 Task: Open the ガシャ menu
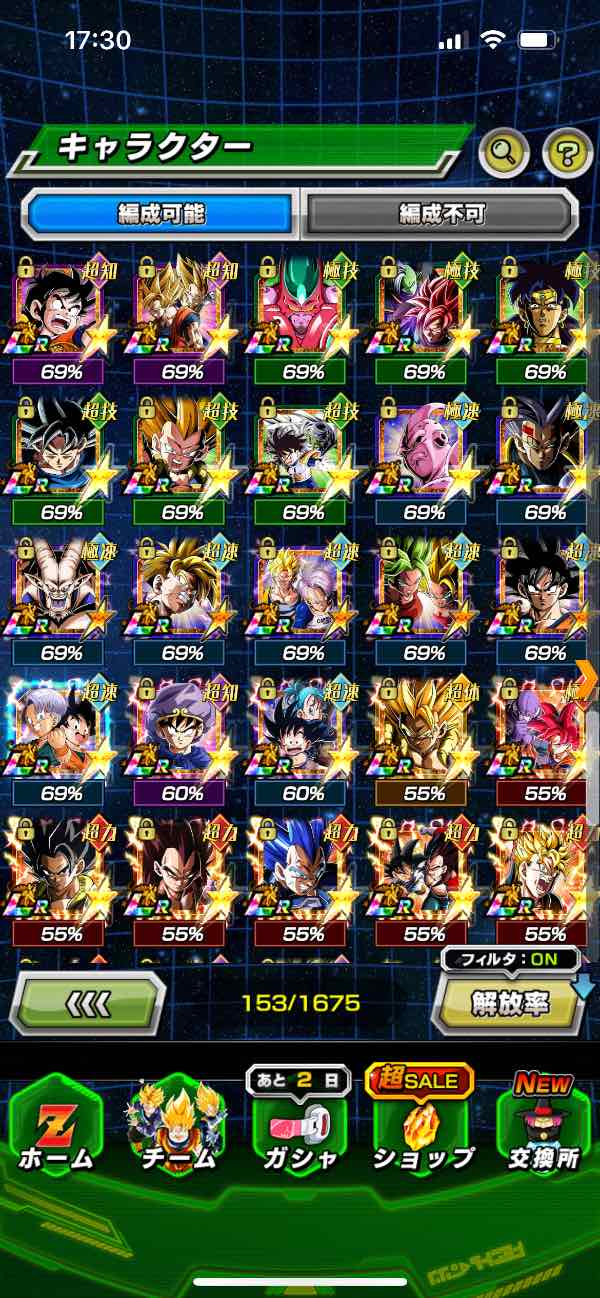[x=300, y=1123]
